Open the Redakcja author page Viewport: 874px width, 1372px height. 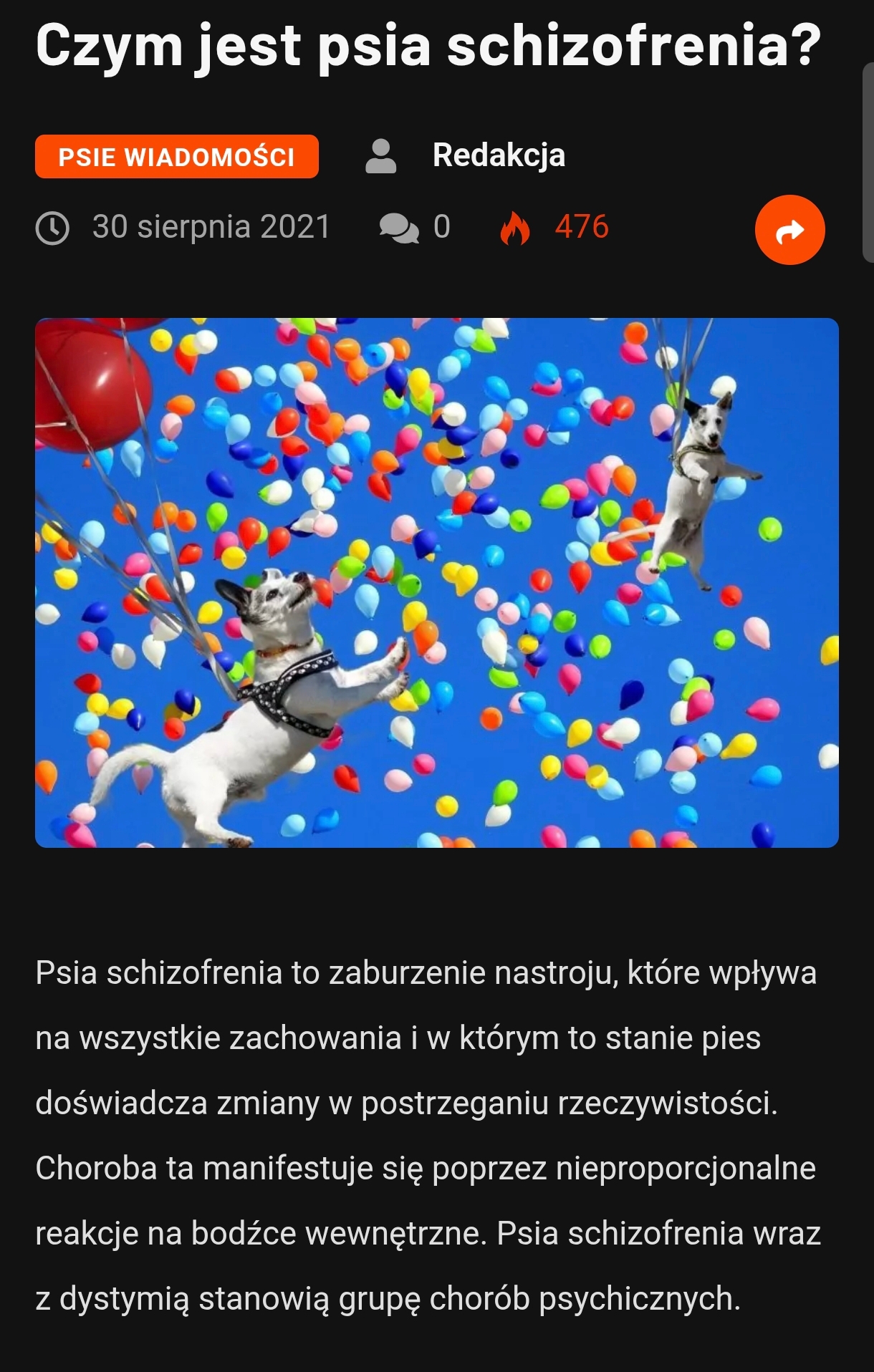click(499, 155)
